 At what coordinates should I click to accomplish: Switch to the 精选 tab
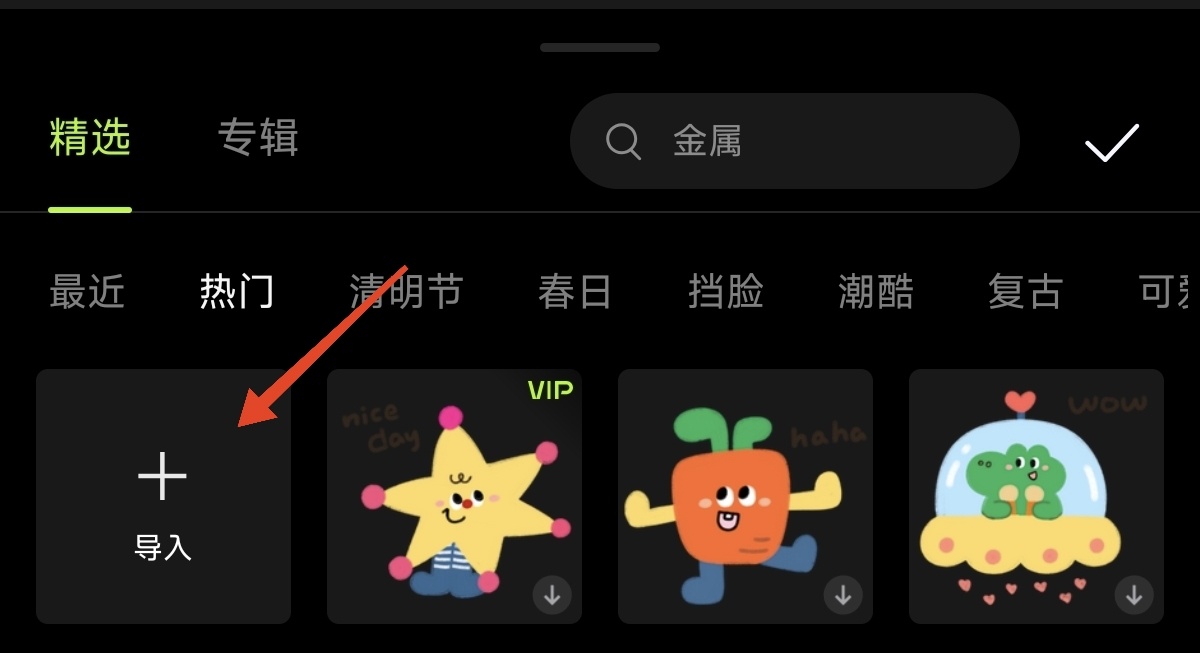pyautogui.click(x=90, y=139)
